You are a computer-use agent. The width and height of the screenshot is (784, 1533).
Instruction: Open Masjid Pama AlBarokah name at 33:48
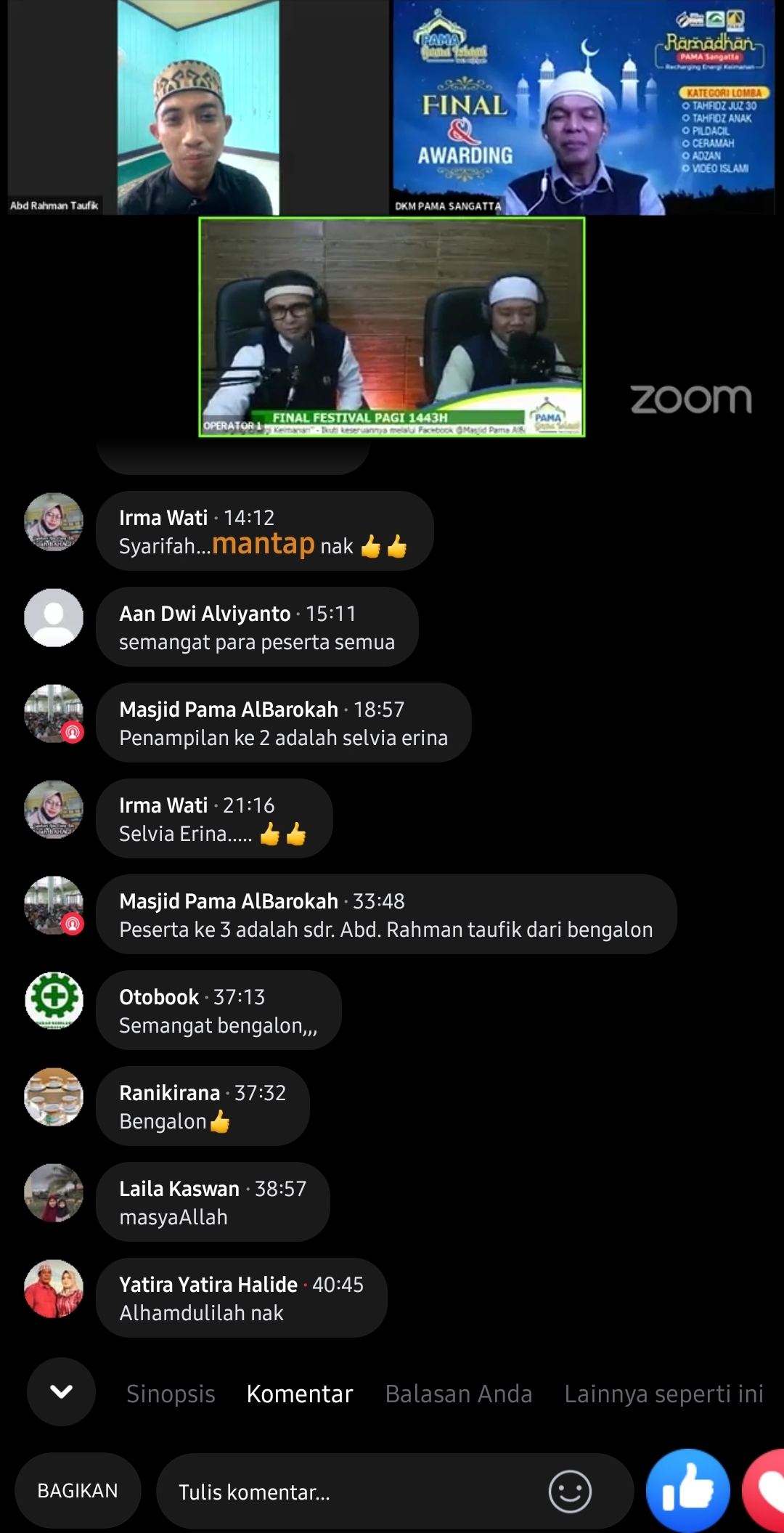(229, 901)
